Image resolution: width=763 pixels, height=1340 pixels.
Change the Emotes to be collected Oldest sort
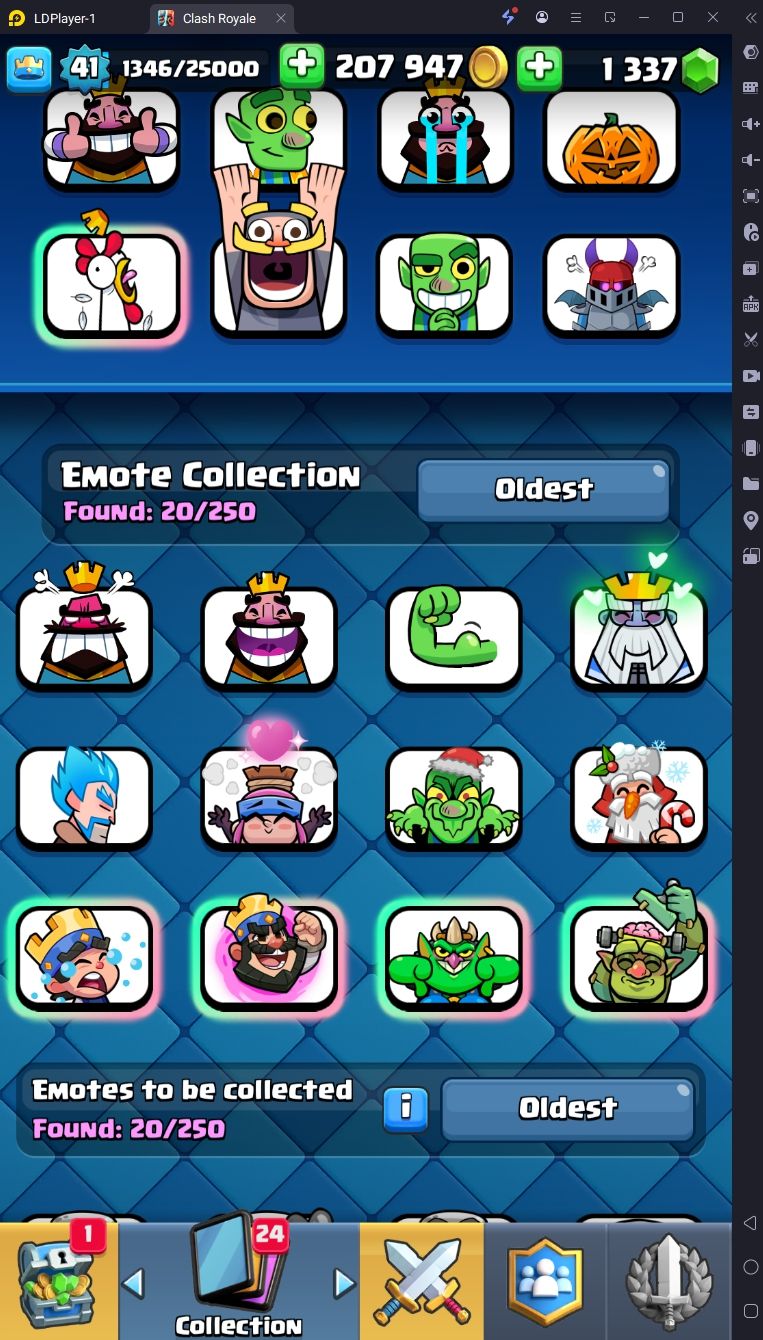(x=567, y=1108)
